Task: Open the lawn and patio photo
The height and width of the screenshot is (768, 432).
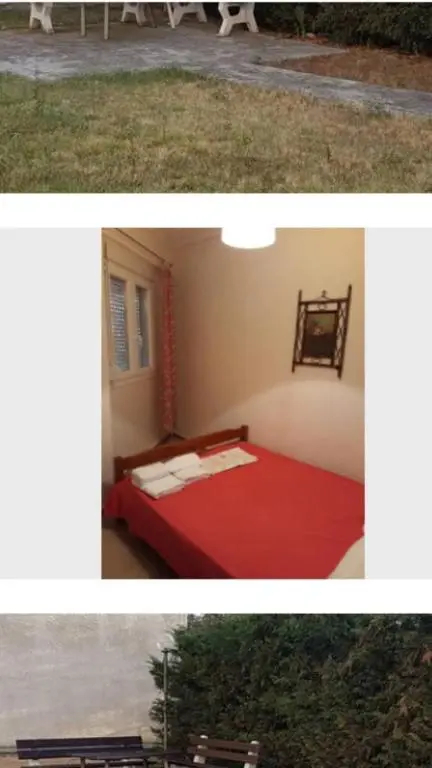Action: click(216, 97)
